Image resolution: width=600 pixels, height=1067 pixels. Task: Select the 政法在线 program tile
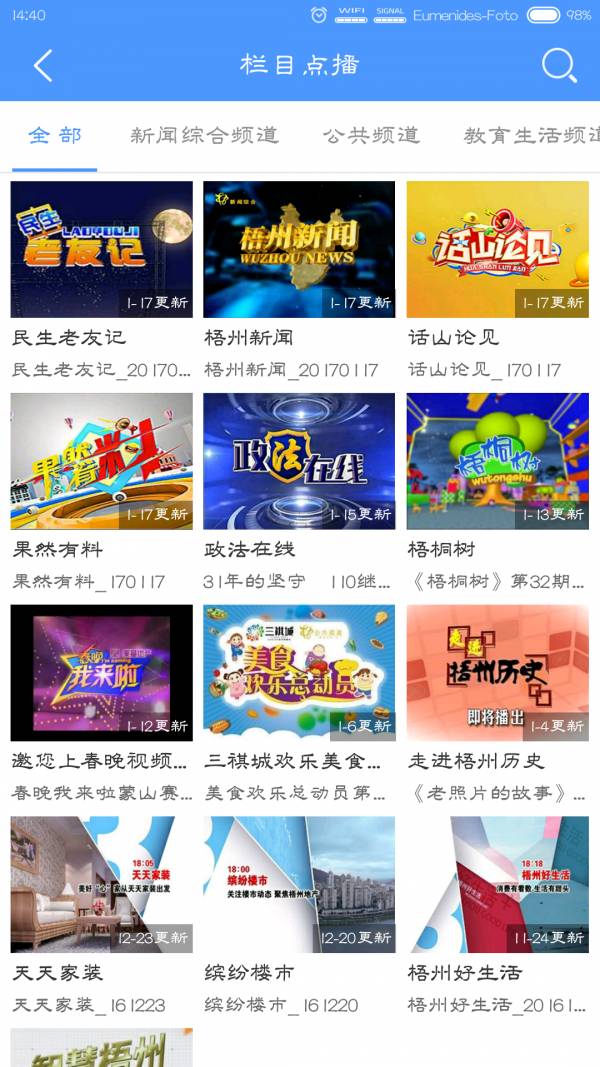pos(299,461)
